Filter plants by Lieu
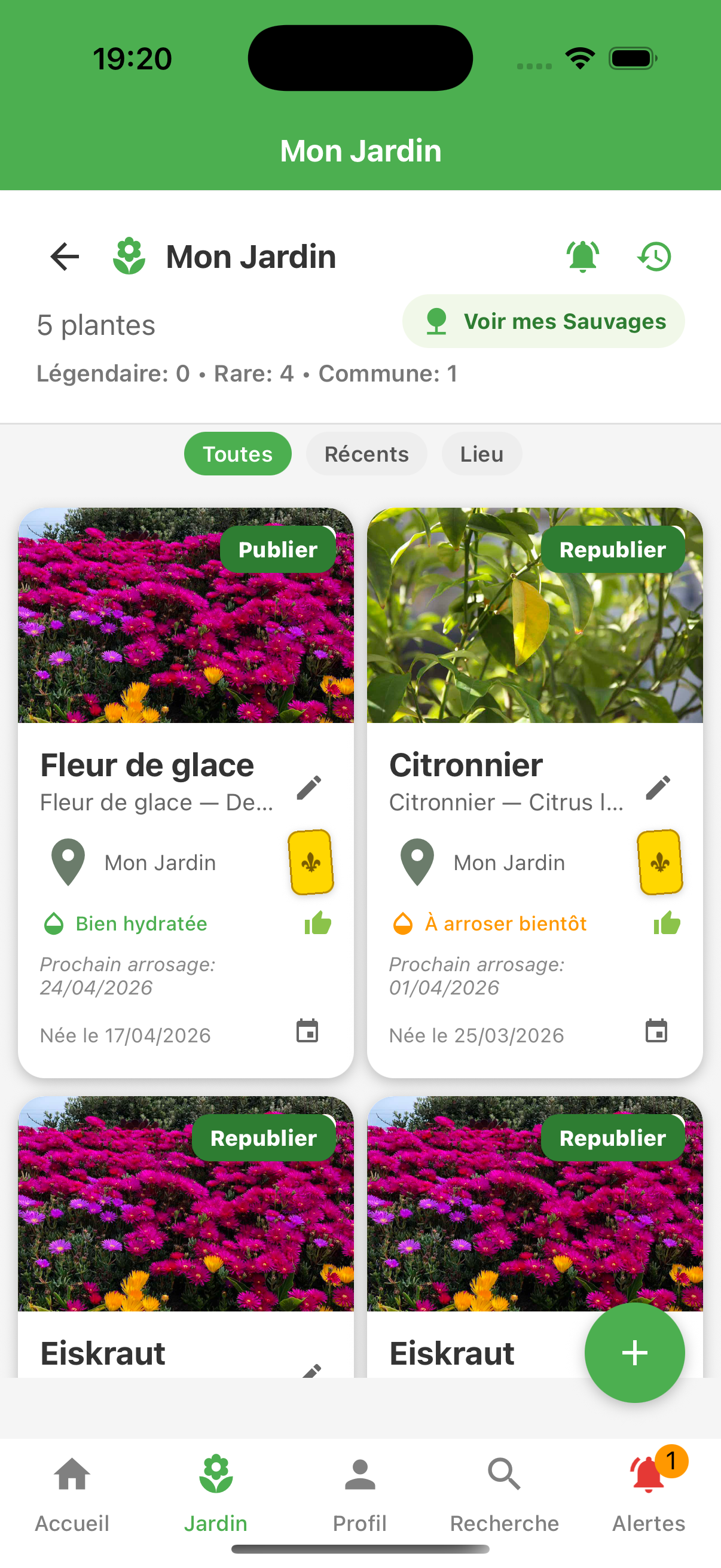Image resolution: width=721 pixels, height=1568 pixels. coord(481,454)
